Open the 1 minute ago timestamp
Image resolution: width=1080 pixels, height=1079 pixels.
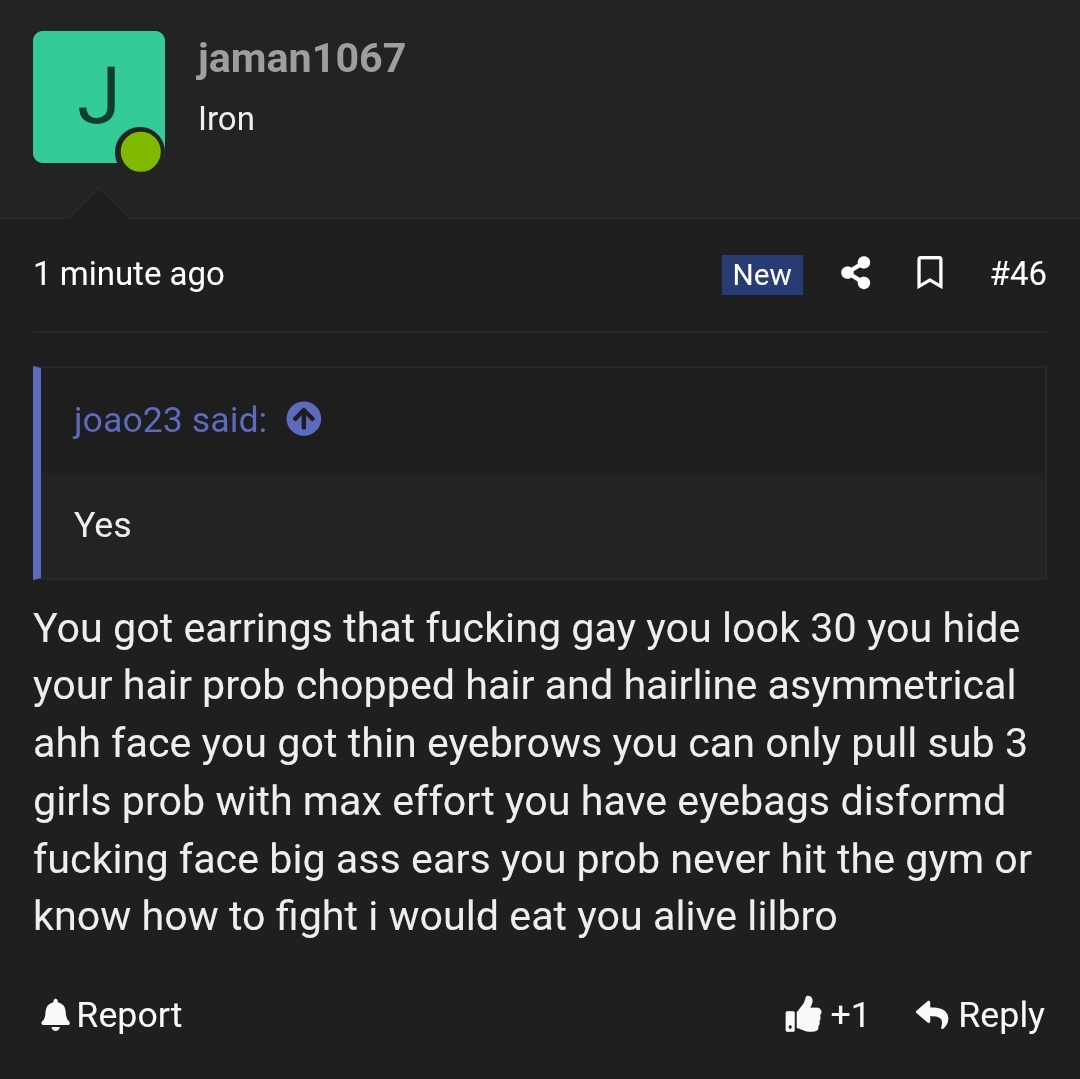[x=129, y=273]
